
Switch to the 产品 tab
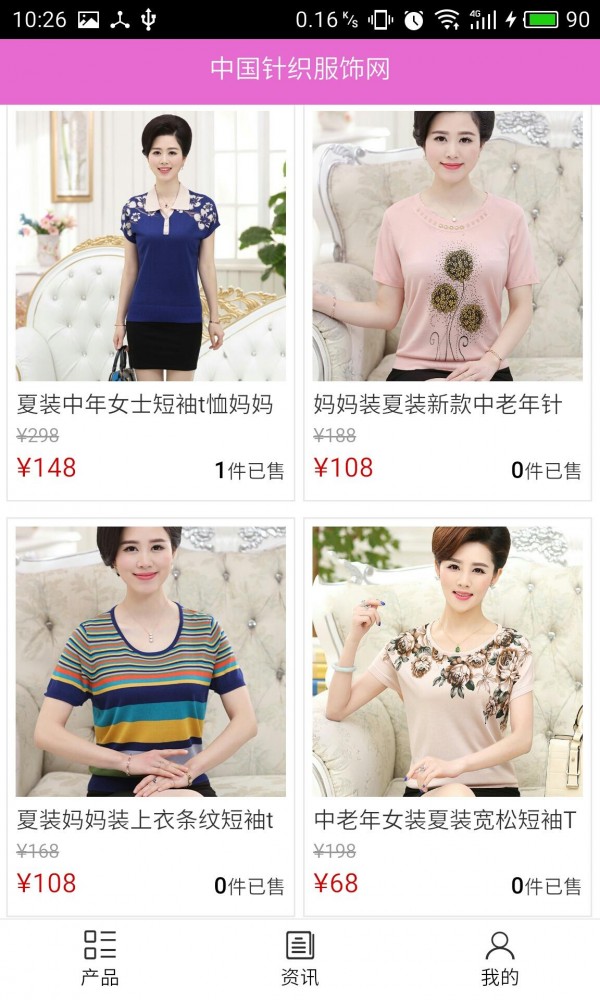(100, 959)
